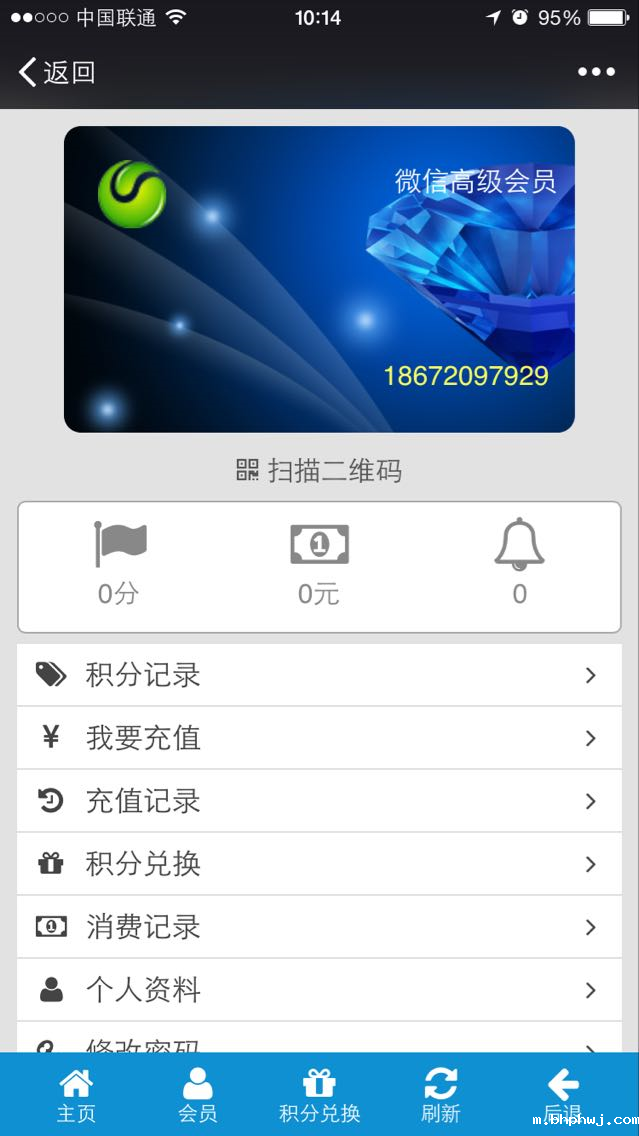Open the notifications bell
The width and height of the screenshot is (639, 1136).
pos(519,563)
